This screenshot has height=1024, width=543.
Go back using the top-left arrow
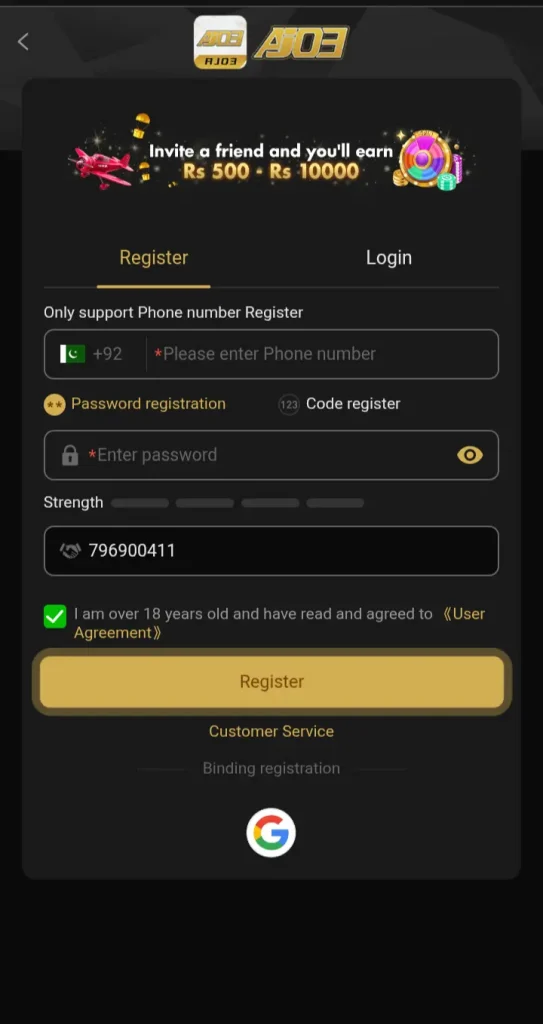click(x=23, y=42)
